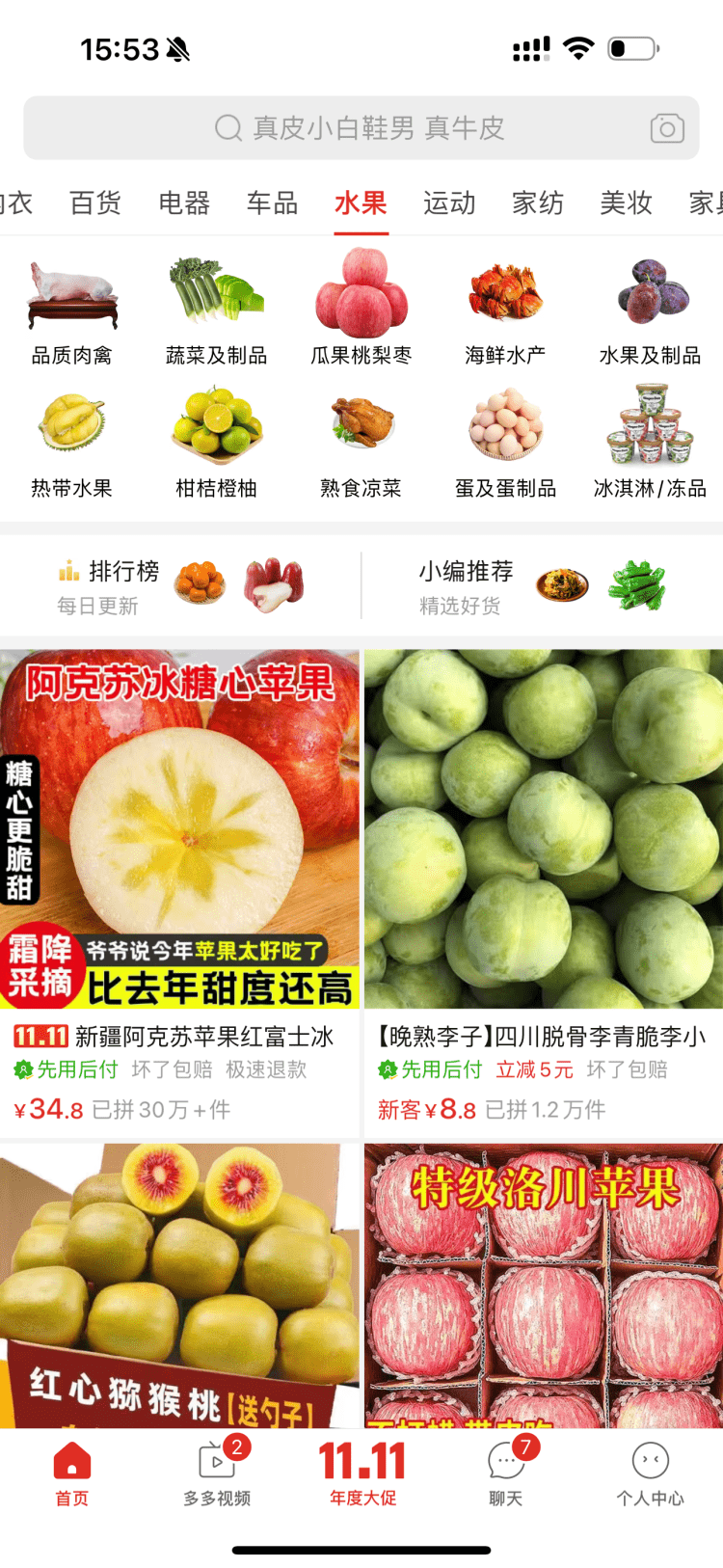The width and height of the screenshot is (723, 1568).
Task: Switch to 个人中心 profile tab
Action: [x=650, y=1473]
